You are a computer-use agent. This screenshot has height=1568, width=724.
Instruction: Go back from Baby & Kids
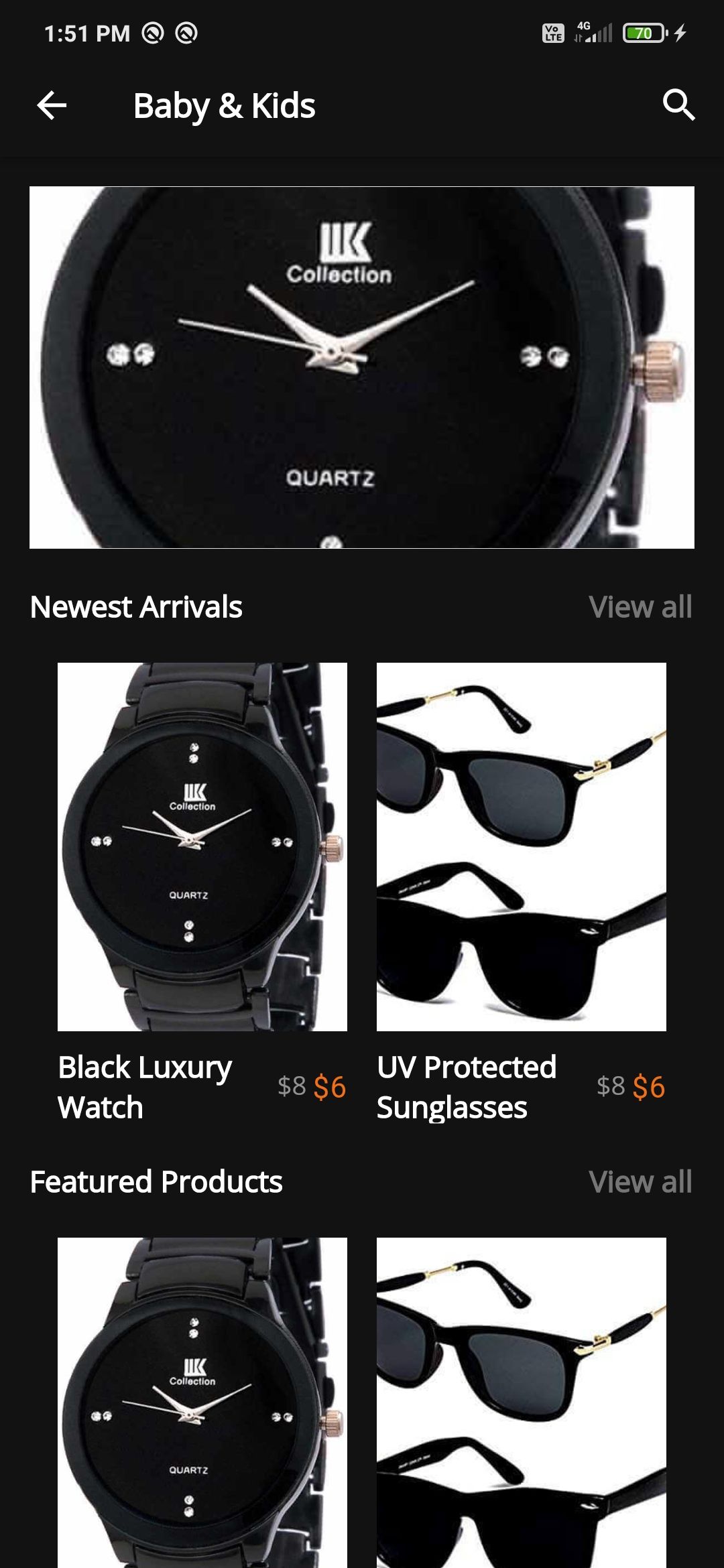click(52, 105)
